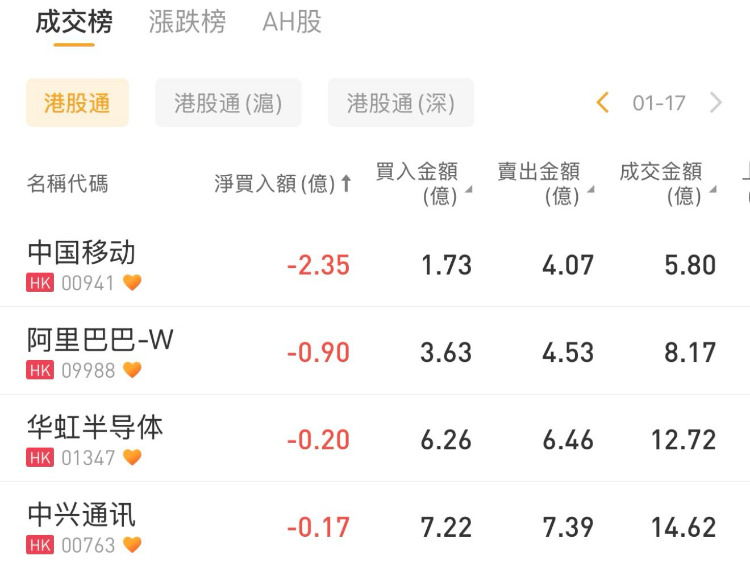Switch to the 漲跌榜 tab
Viewport: 750px width, 568px height.
[x=187, y=22]
